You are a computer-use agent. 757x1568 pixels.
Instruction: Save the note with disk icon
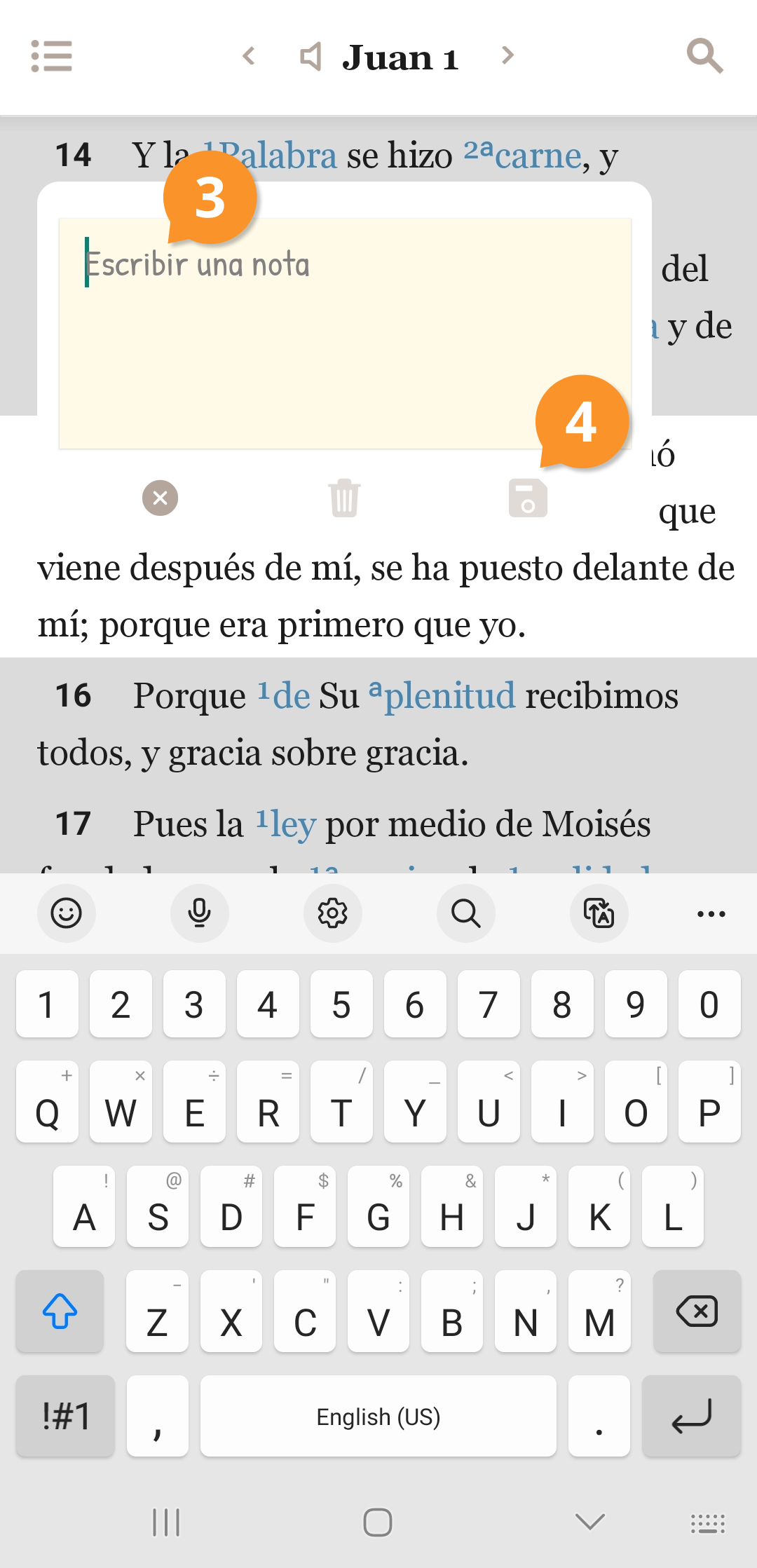tap(528, 498)
